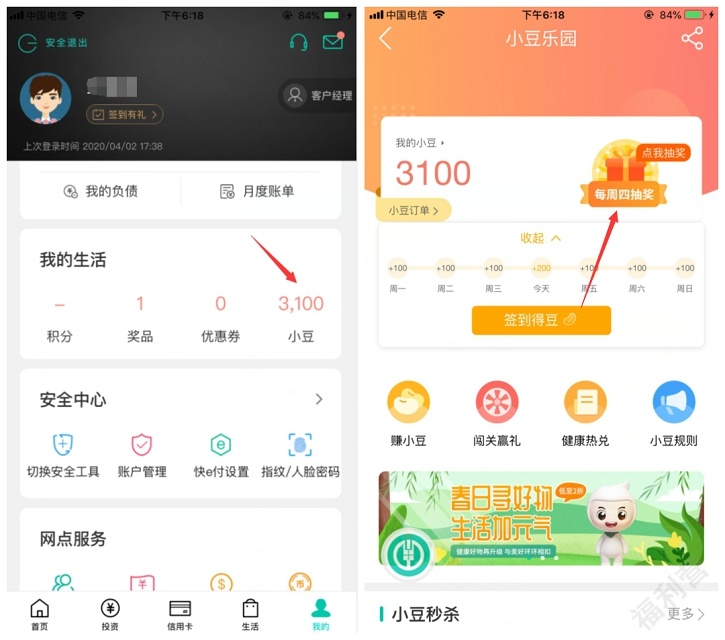Screen dimensions: 725x640
Task: Open the messages envelope icon
Action: point(332,42)
